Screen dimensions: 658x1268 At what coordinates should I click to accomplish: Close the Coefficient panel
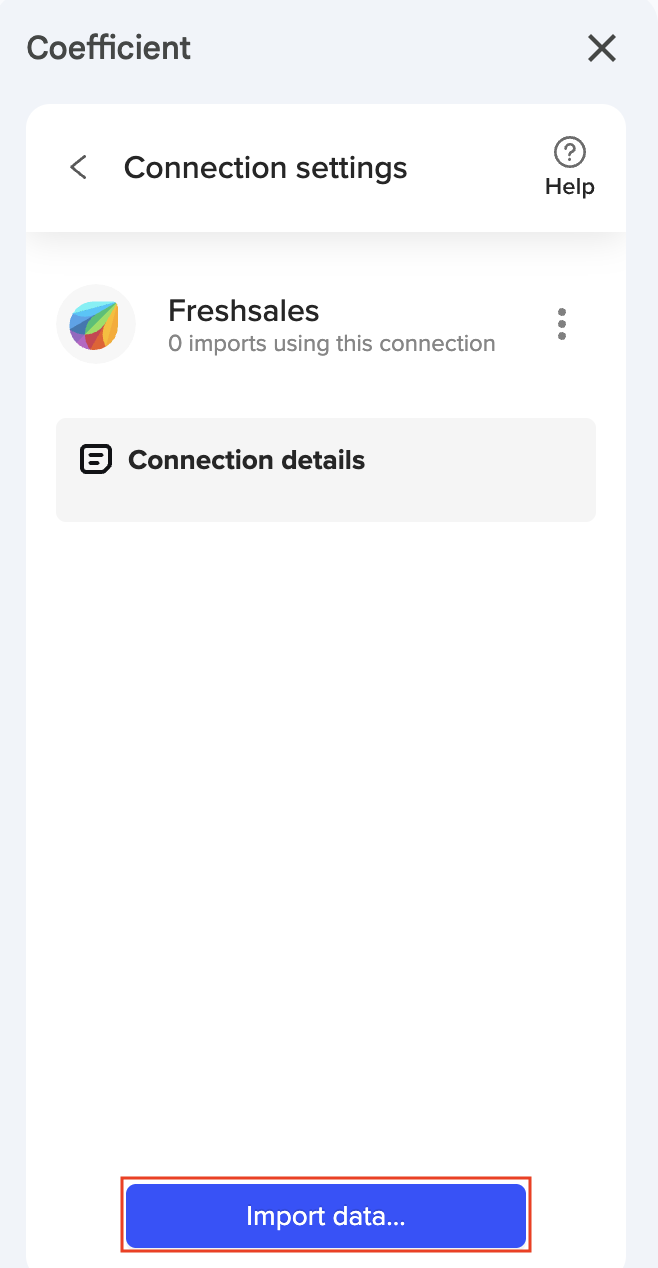click(x=602, y=48)
